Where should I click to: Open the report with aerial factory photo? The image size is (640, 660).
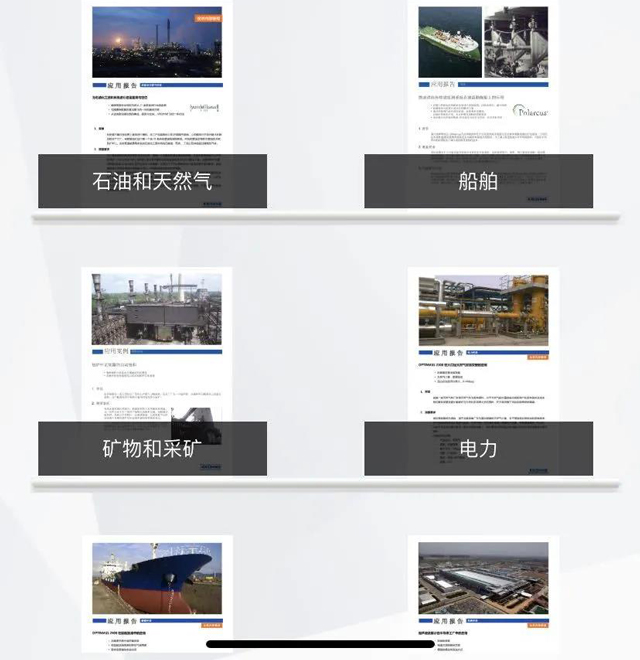pyautogui.click(x=483, y=590)
